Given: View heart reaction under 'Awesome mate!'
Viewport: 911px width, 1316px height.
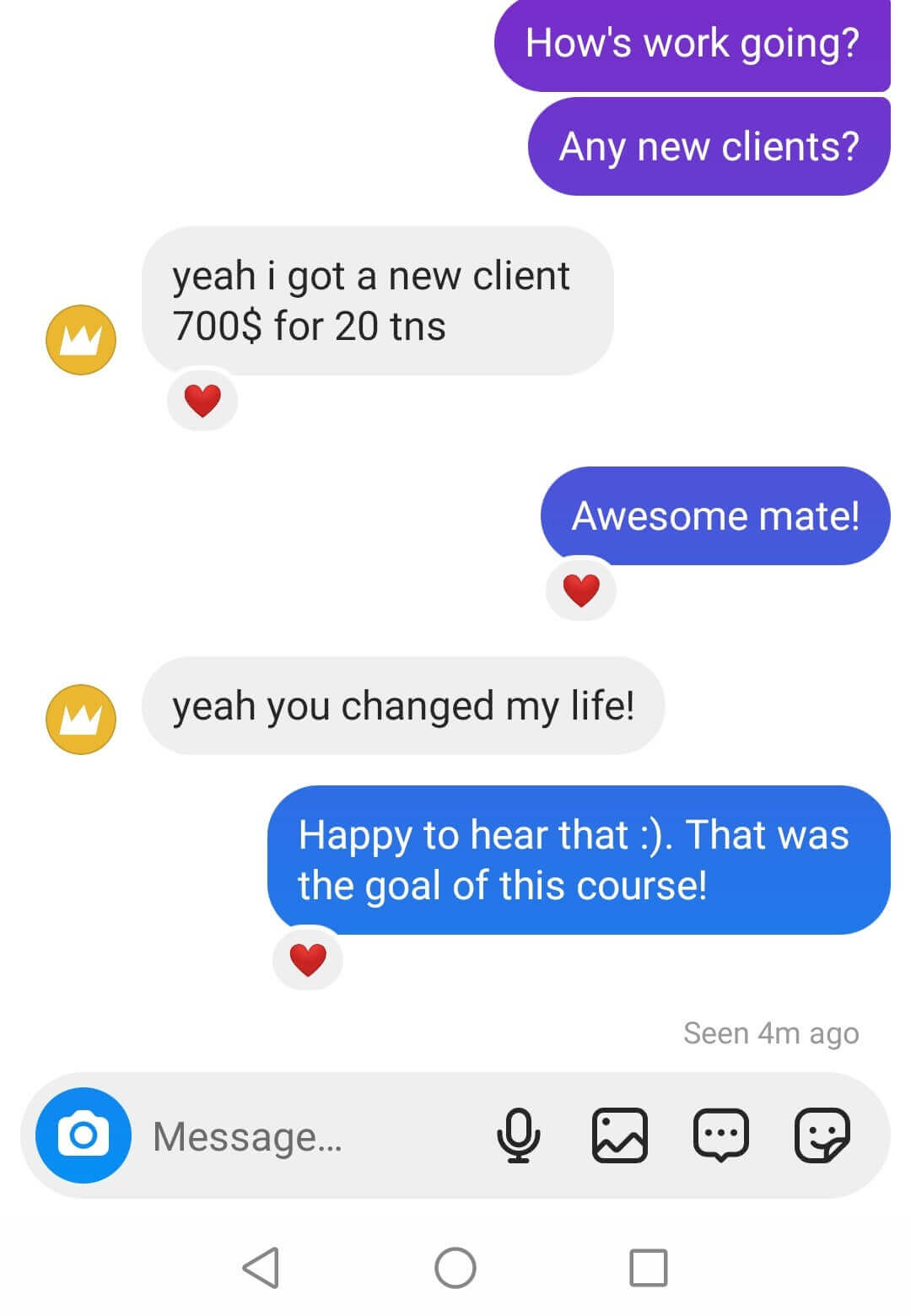Looking at the screenshot, I should click(581, 590).
